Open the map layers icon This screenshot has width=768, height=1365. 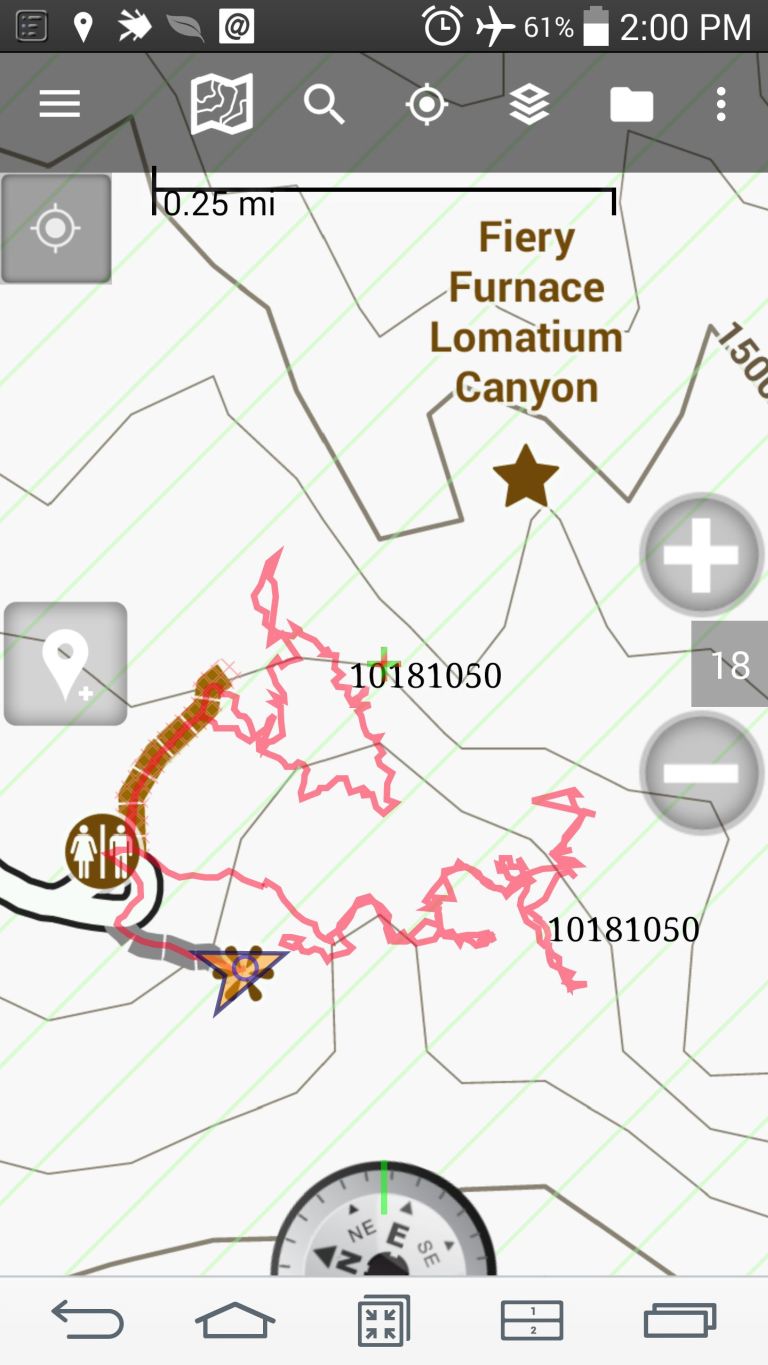[x=529, y=104]
